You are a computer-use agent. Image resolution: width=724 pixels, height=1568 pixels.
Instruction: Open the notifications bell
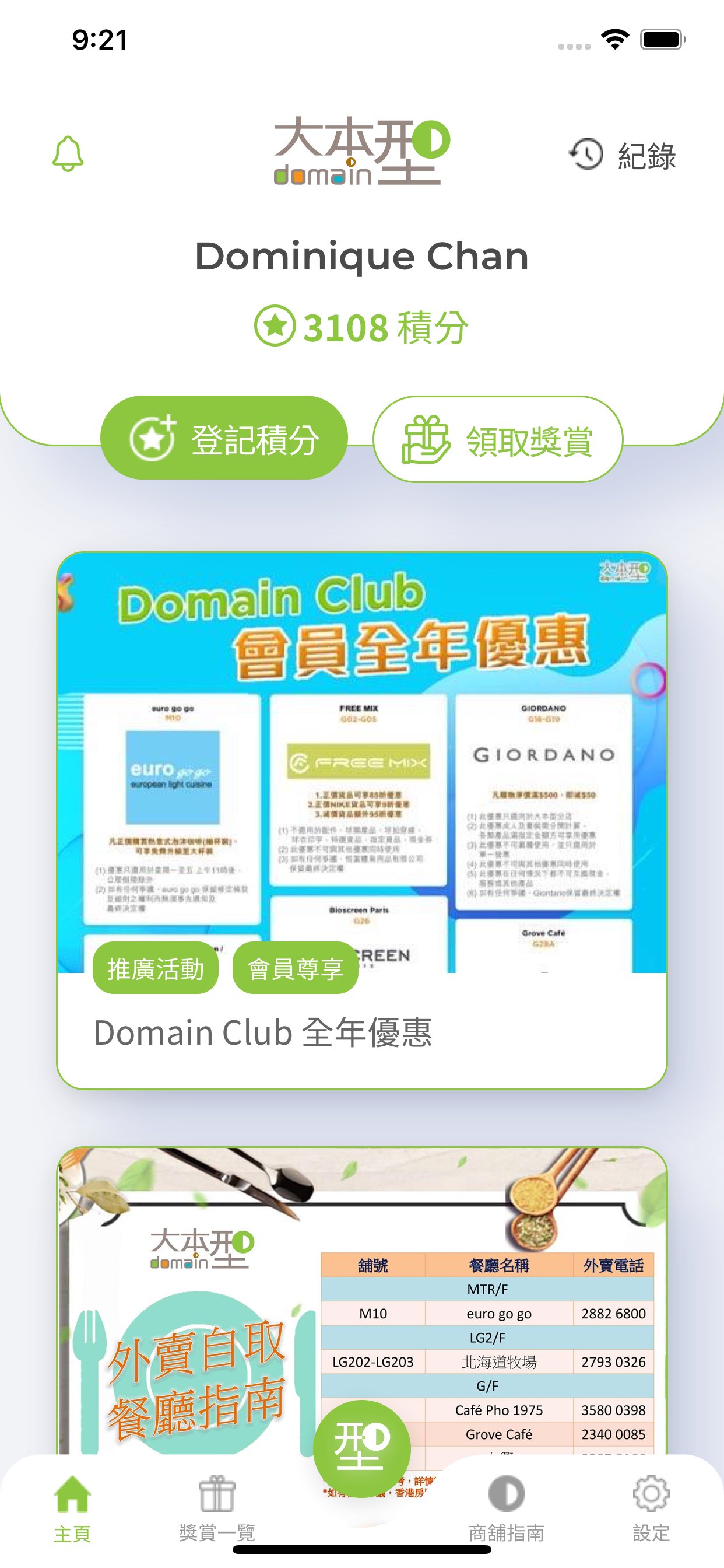(x=68, y=153)
